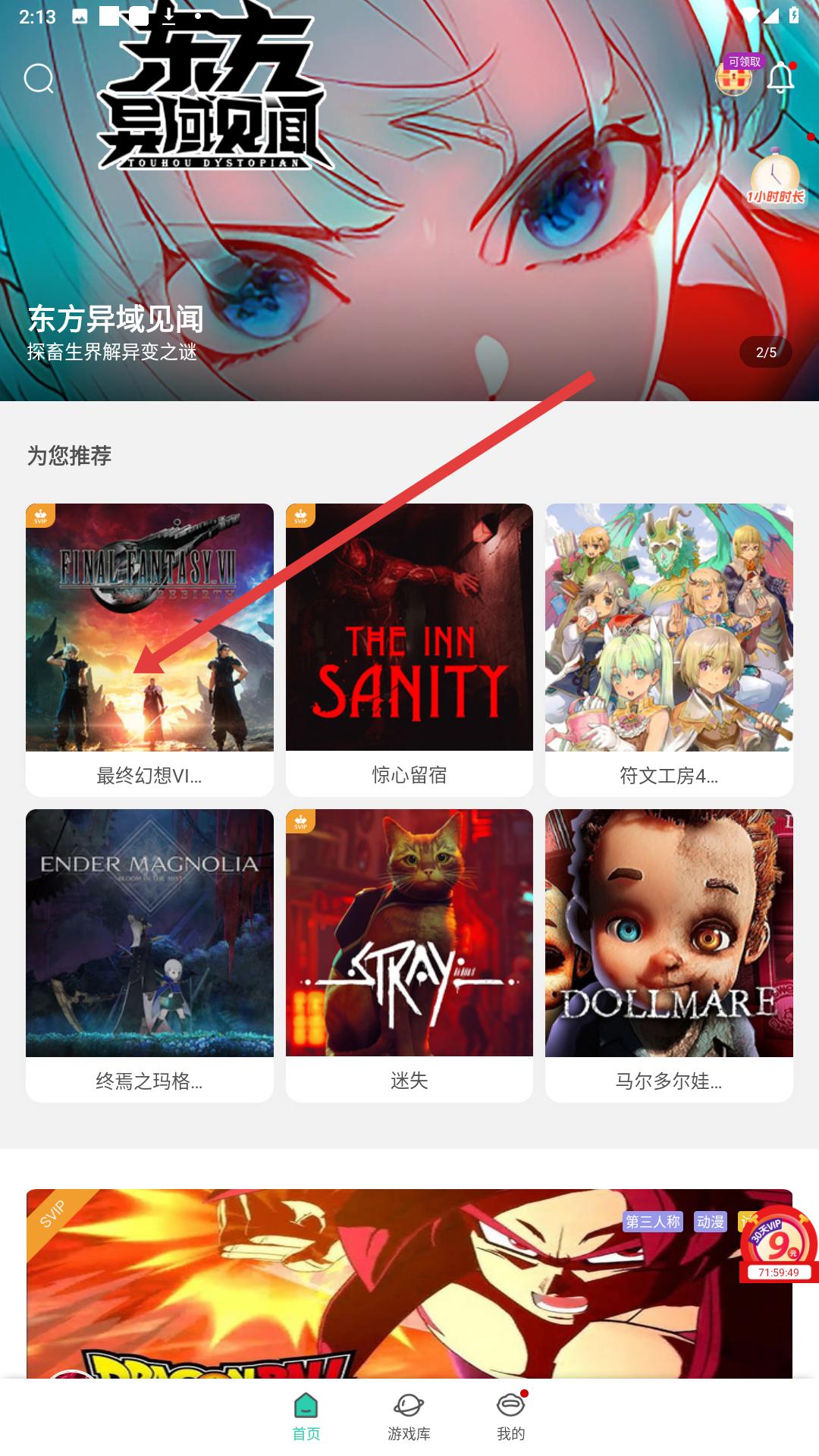Open the 迷失 Stray game card
Viewport: 819px width, 1456px height.
click(x=409, y=955)
